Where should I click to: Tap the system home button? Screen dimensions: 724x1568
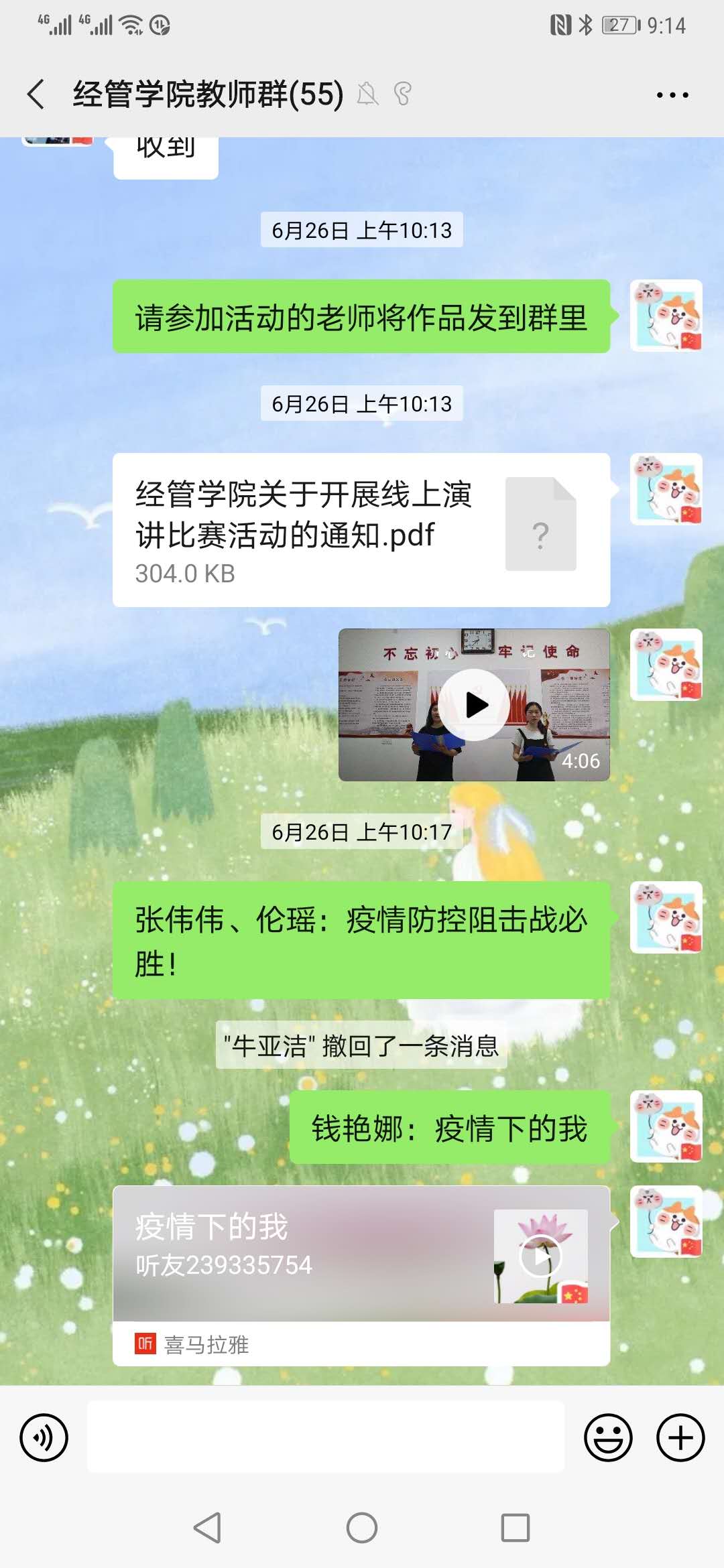[x=362, y=1528]
